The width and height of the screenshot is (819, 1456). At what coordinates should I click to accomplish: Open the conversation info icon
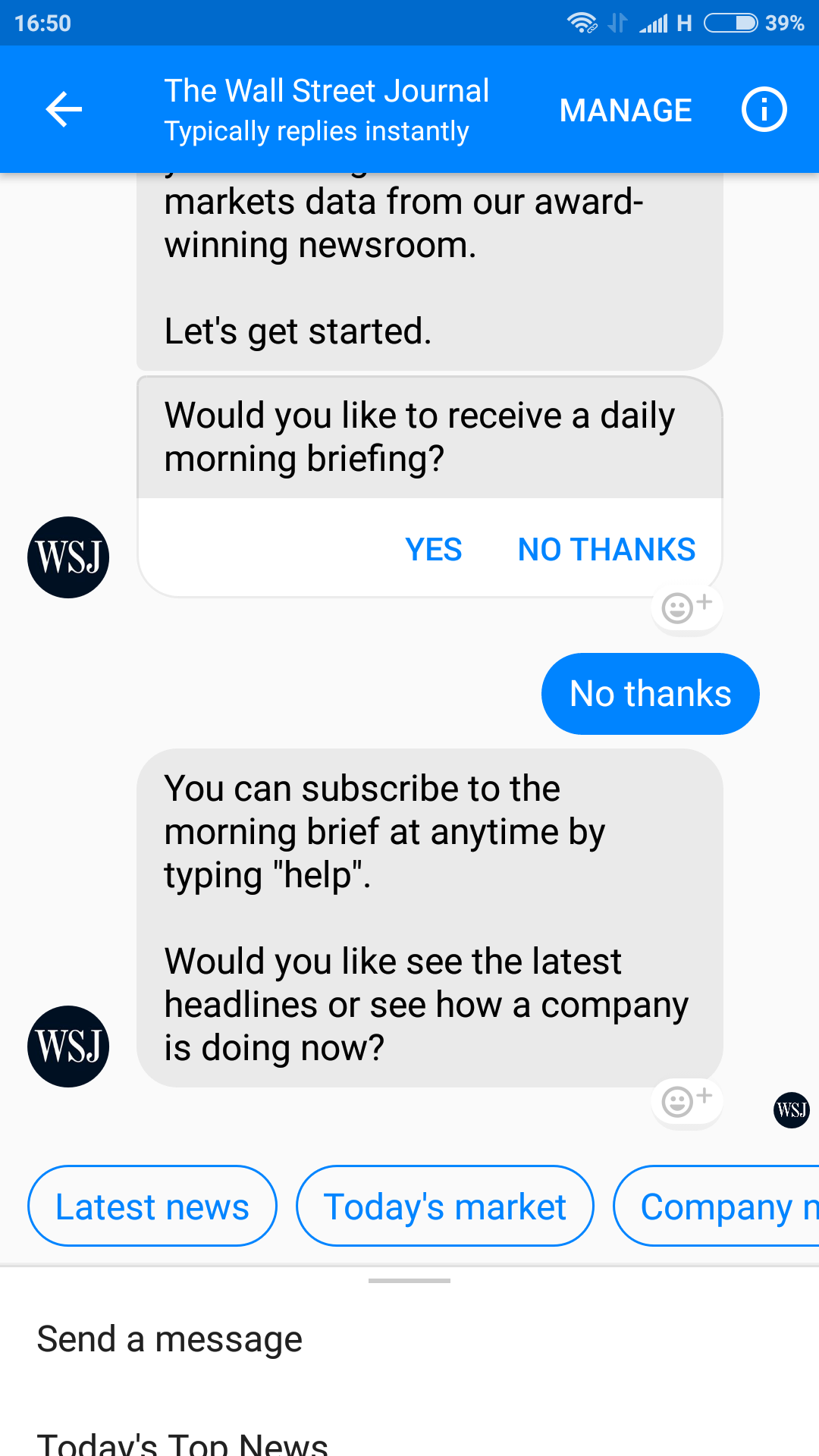click(763, 110)
